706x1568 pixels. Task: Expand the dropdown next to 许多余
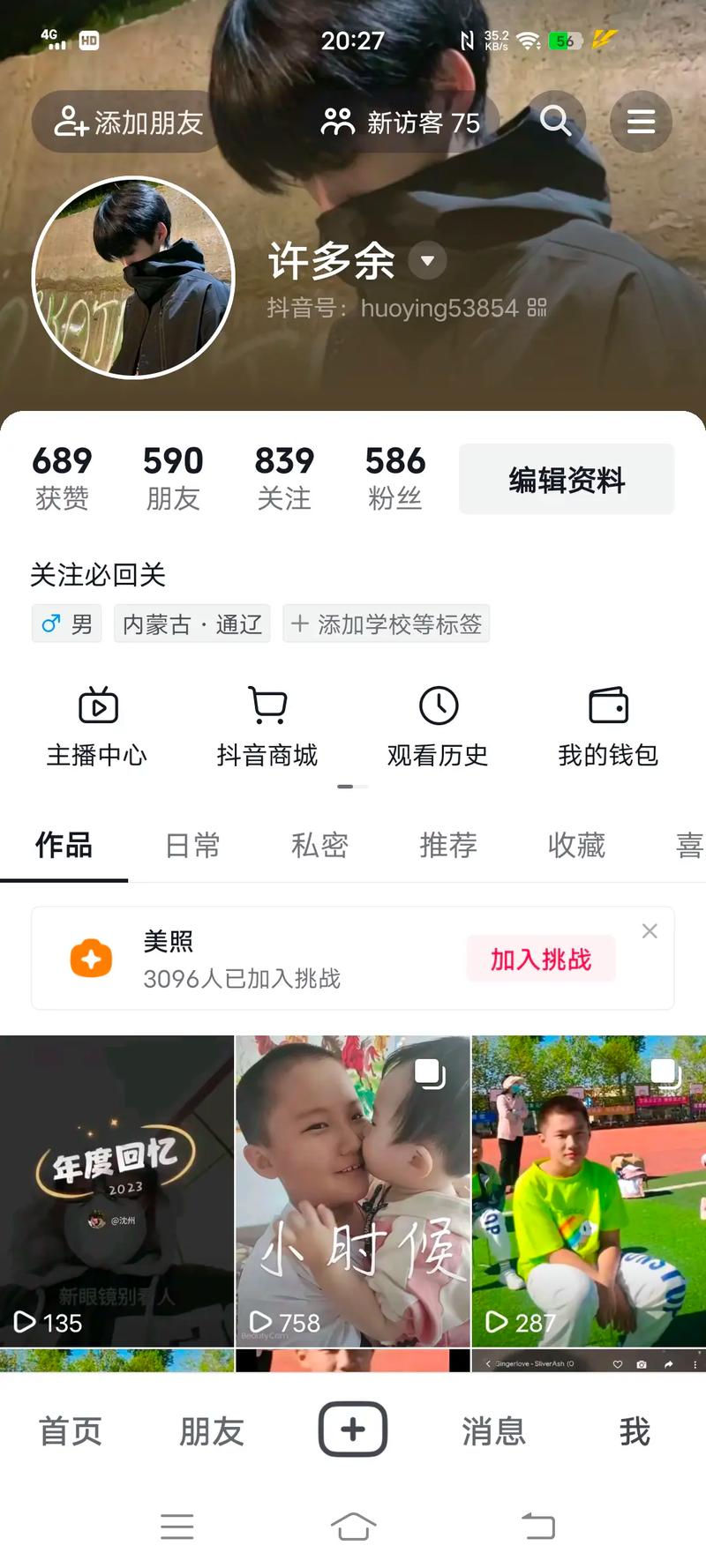(428, 261)
